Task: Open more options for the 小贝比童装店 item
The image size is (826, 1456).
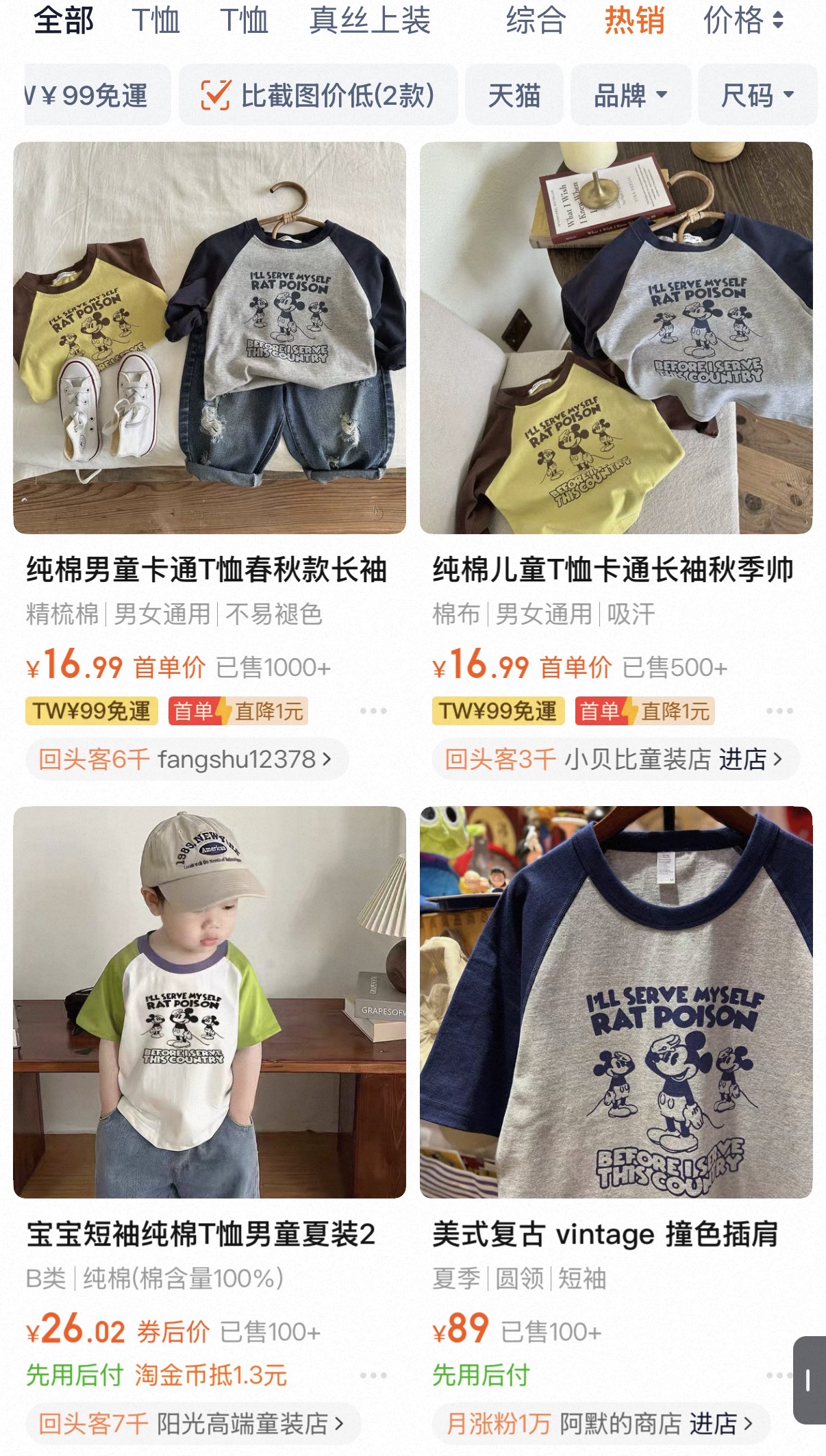Action: click(x=779, y=711)
